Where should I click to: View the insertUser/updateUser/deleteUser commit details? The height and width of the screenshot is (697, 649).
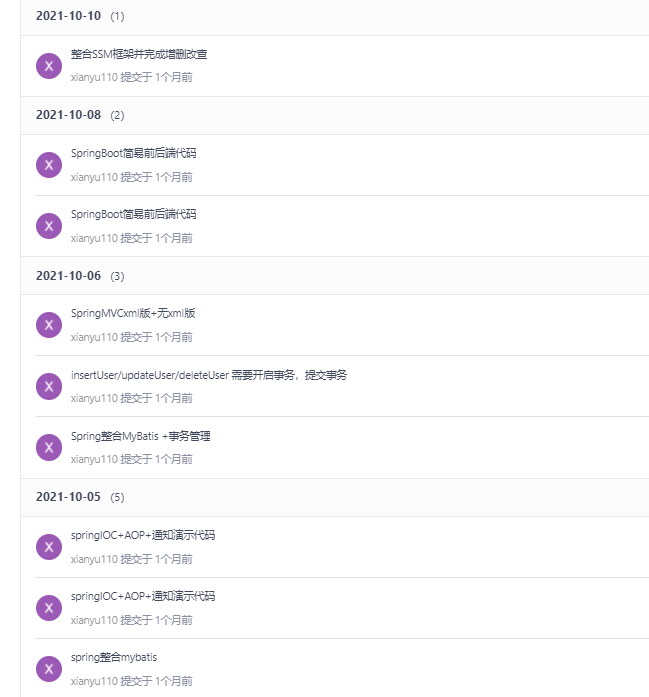coord(208,375)
